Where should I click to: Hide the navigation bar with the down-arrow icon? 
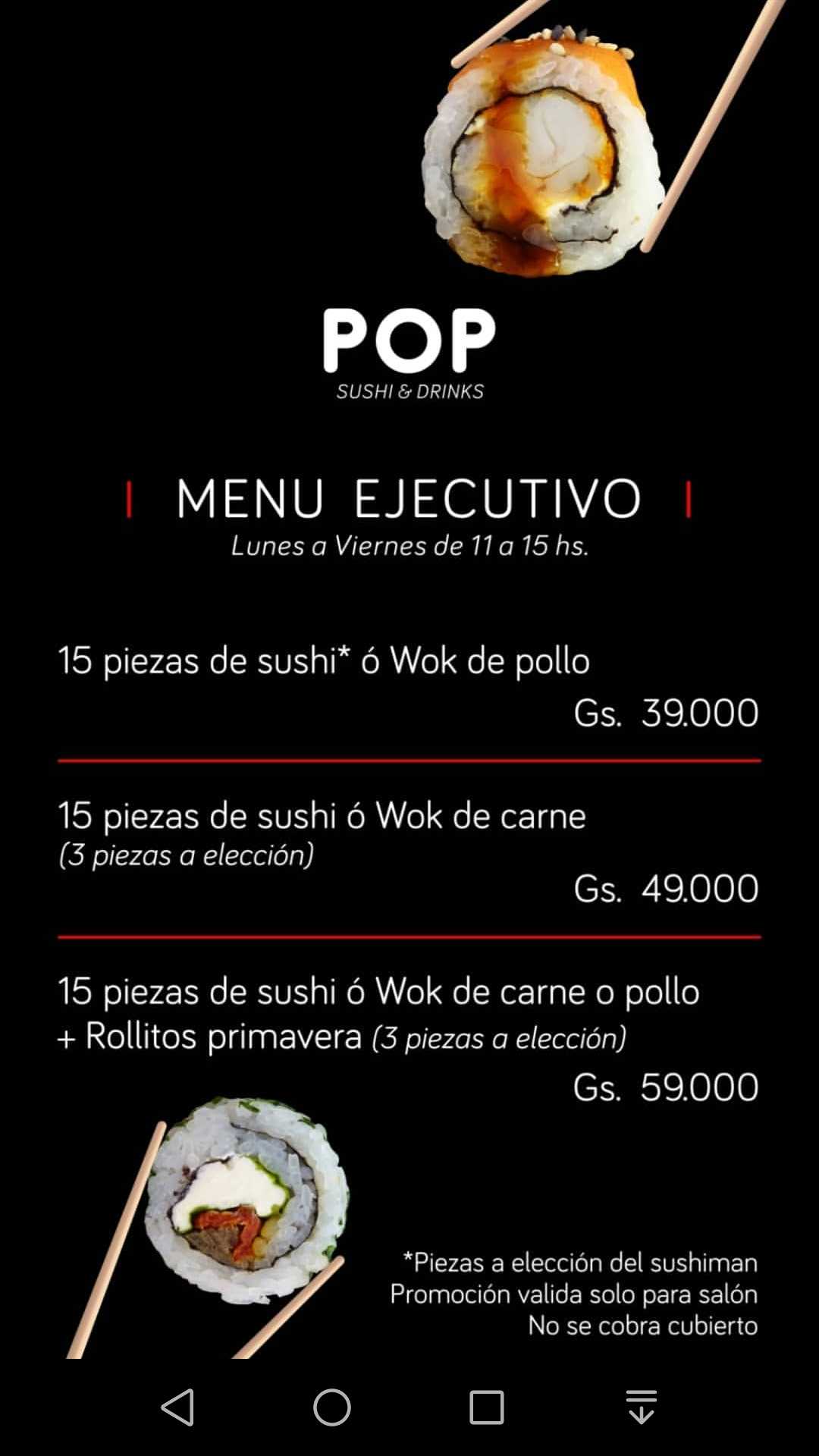pos(642,1407)
